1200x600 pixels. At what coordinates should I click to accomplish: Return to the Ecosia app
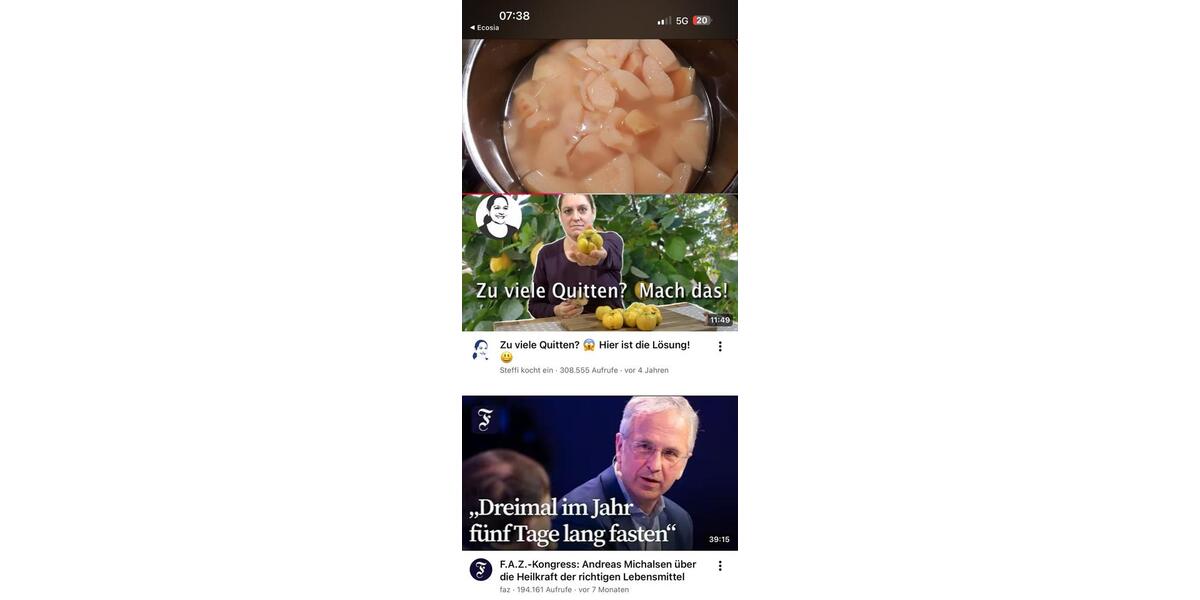click(x=485, y=28)
